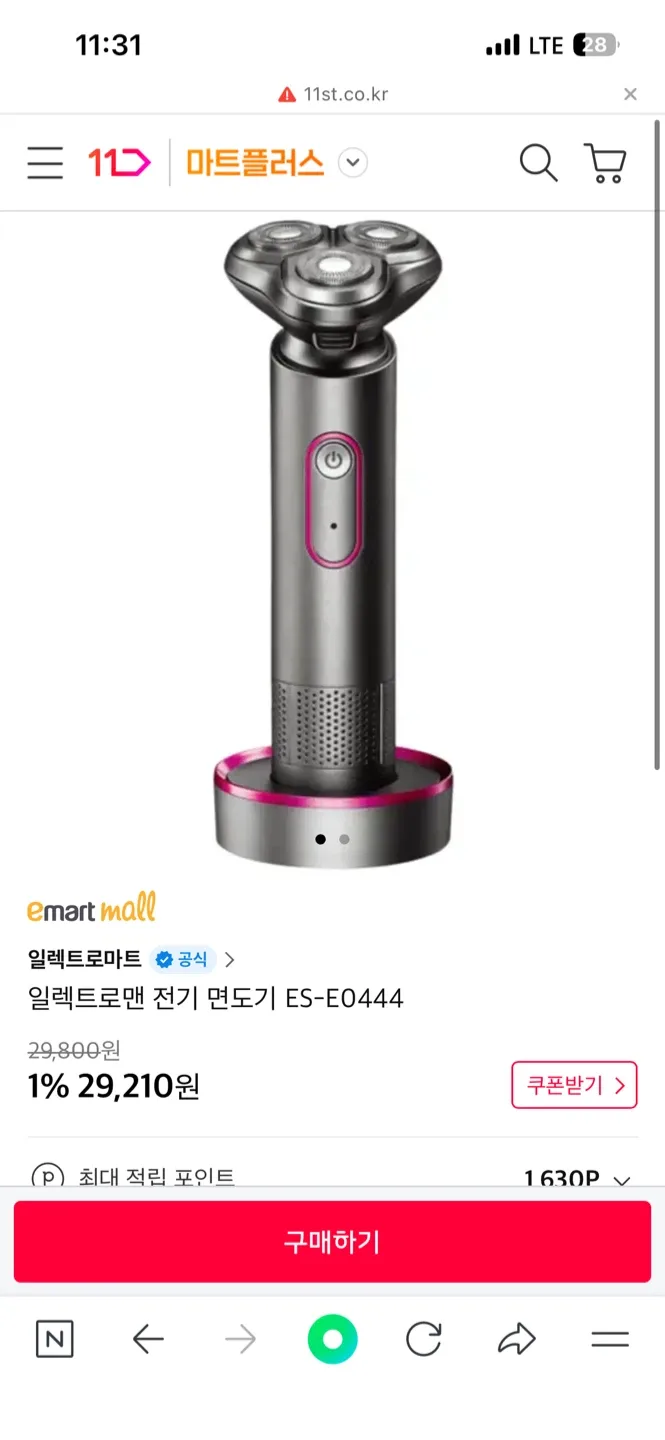The width and height of the screenshot is (665, 1440).
Task: Open the hamburger menu
Action: (x=45, y=163)
